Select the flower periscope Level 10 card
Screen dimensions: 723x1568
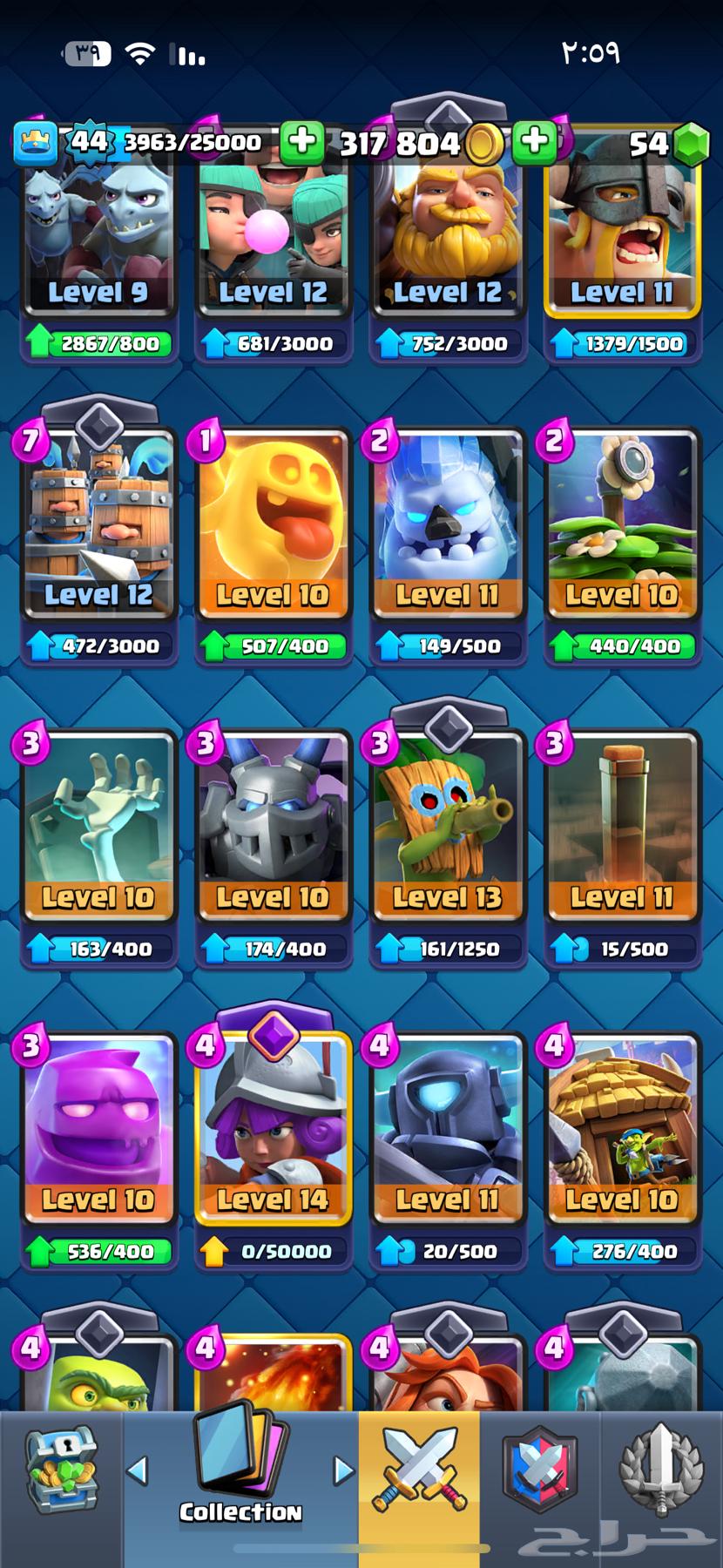pyautogui.click(x=622, y=523)
